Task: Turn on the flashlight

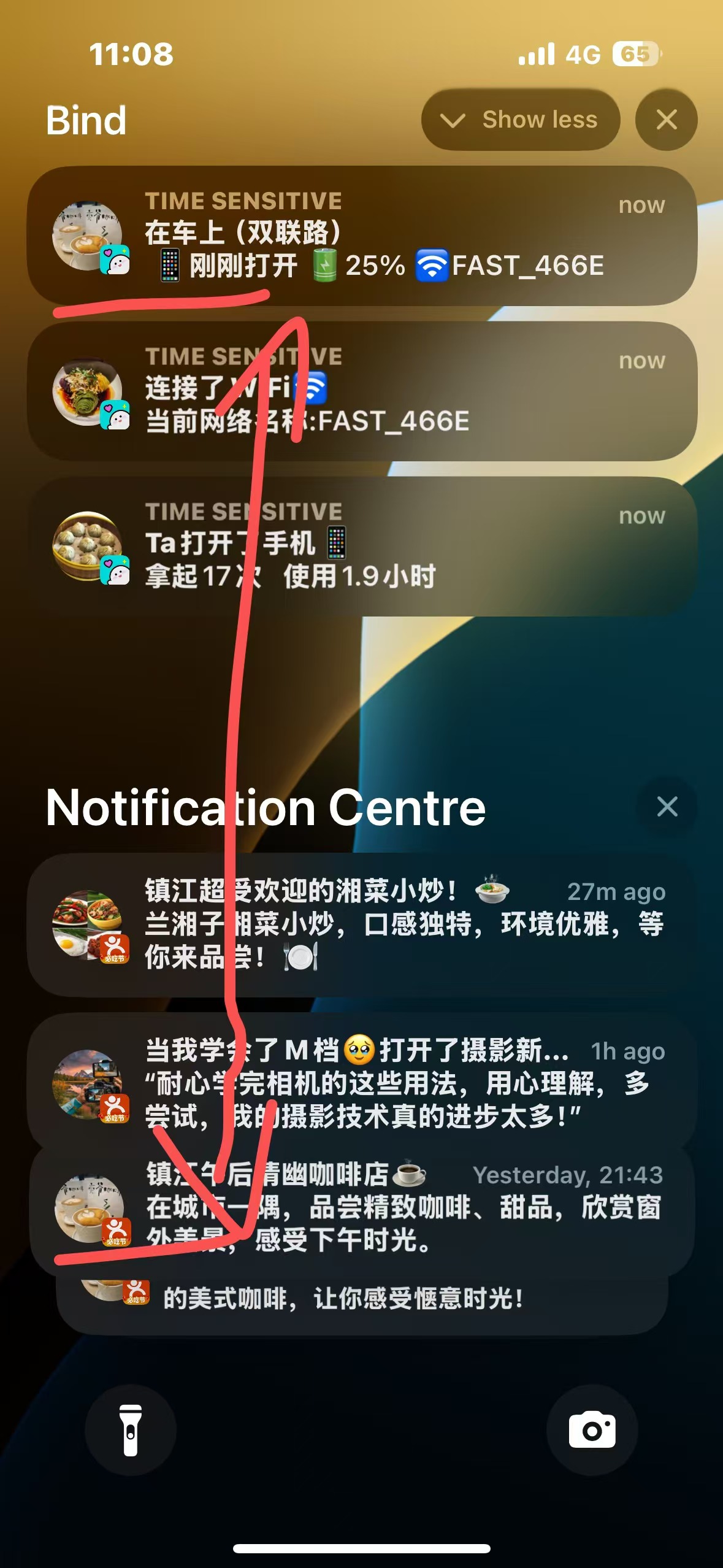Action: [131, 1430]
